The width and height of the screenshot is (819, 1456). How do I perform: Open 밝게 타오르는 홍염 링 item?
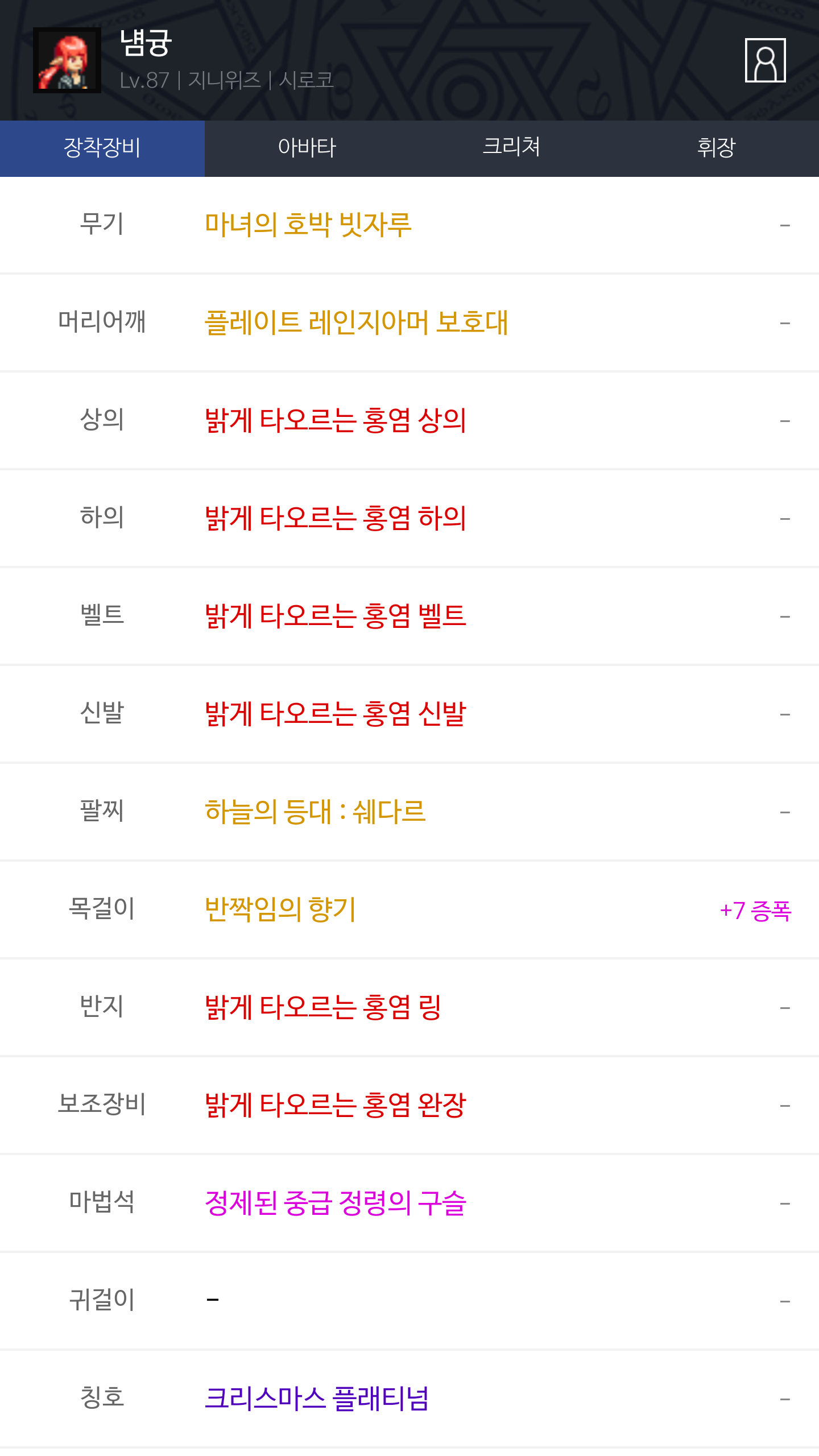tap(323, 1007)
